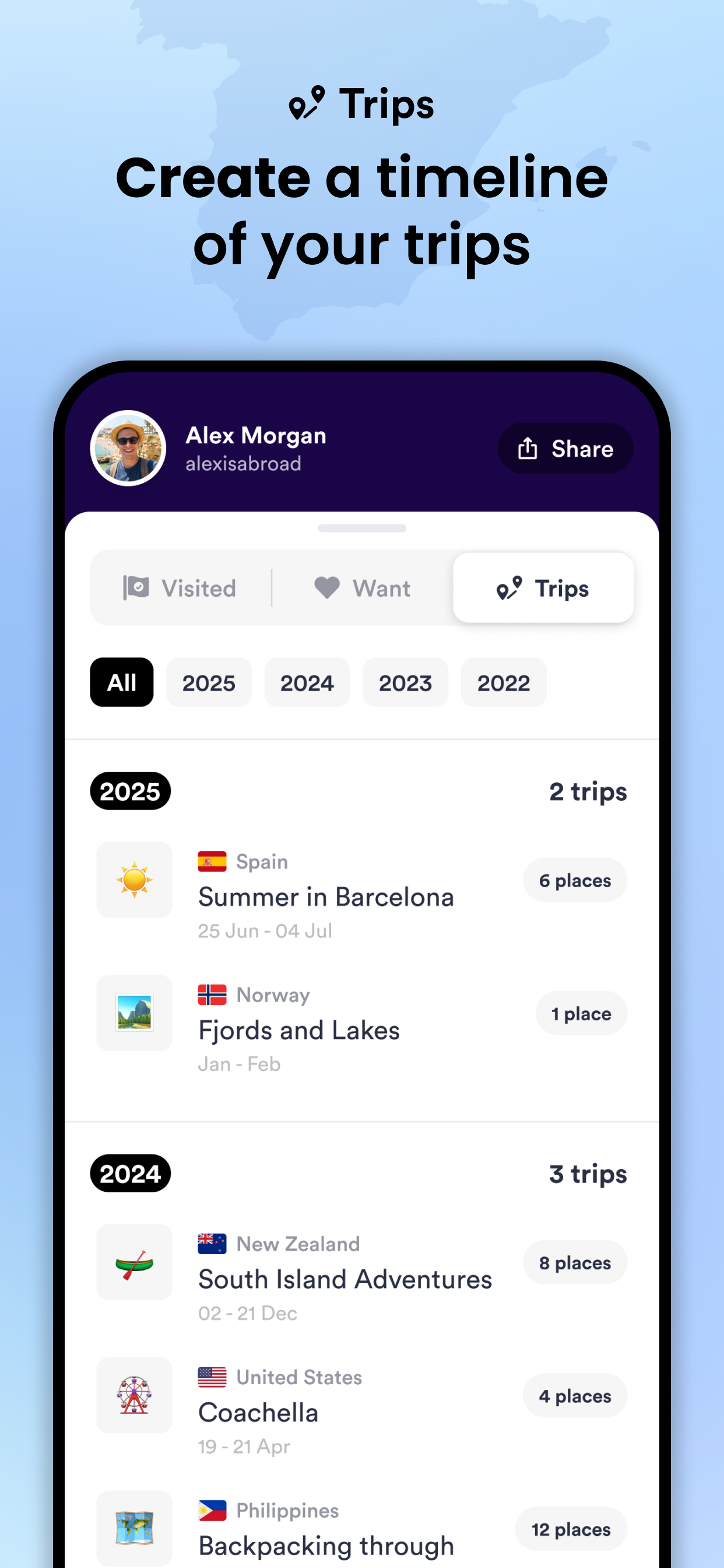The width and height of the screenshot is (724, 1568).
Task: Collapse the 2024 trips section
Action: click(x=130, y=1172)
